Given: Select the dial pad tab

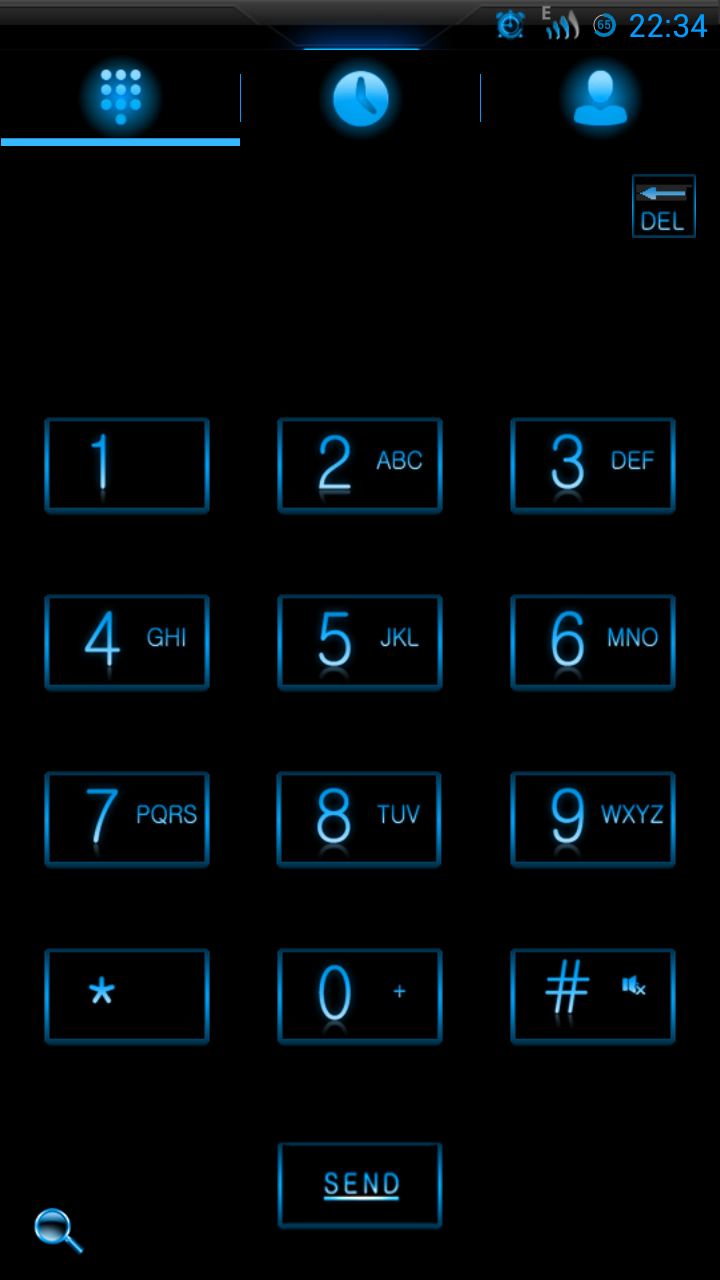Looking at the screenshot, I should pyautogui.click(x=120, y=99).
